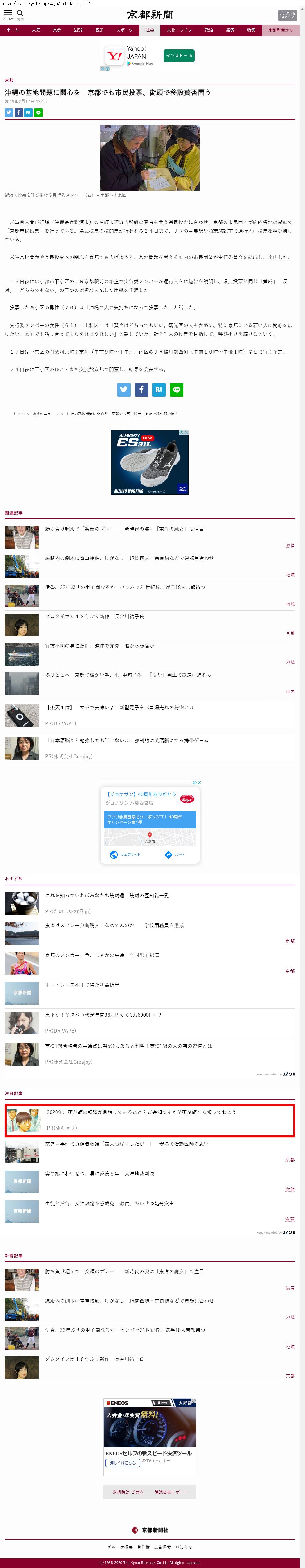305x1568 pixels.
Task: Open 京都のアンカー一色 article
Action: tap(101, 955)
